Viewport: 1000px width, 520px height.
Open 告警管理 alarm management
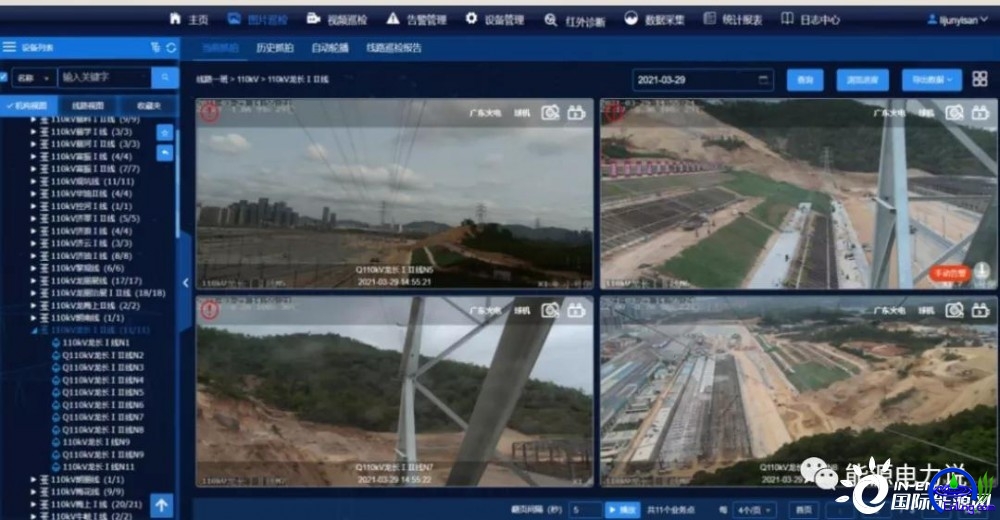coord(416,19)
